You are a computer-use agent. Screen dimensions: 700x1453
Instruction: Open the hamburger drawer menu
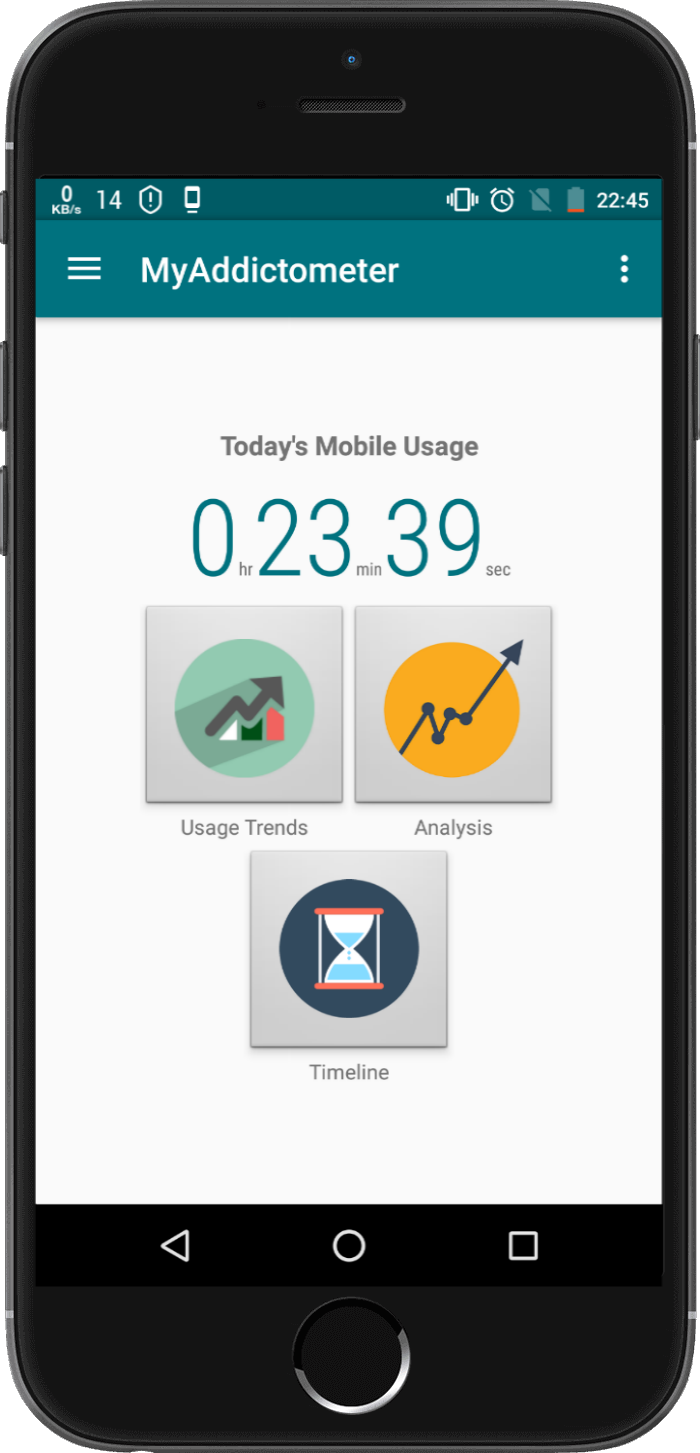tap(84, 269)
